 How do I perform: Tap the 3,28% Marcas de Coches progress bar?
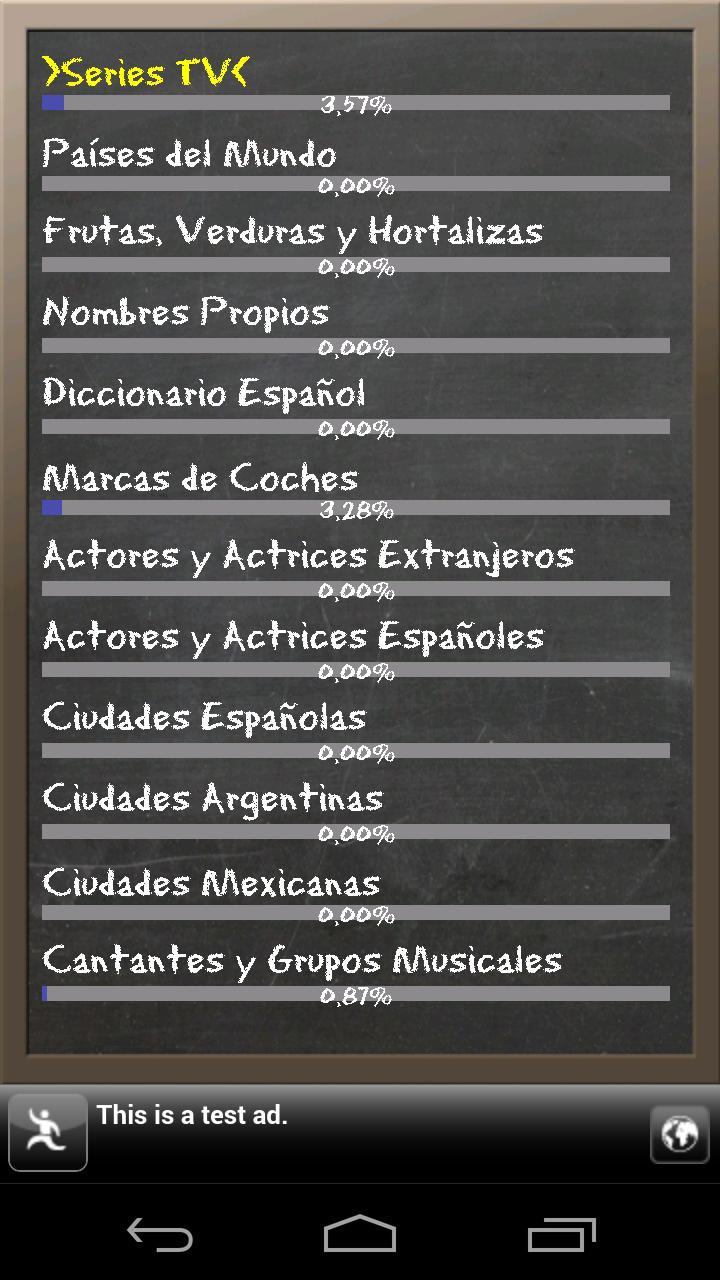coord(355,507)
